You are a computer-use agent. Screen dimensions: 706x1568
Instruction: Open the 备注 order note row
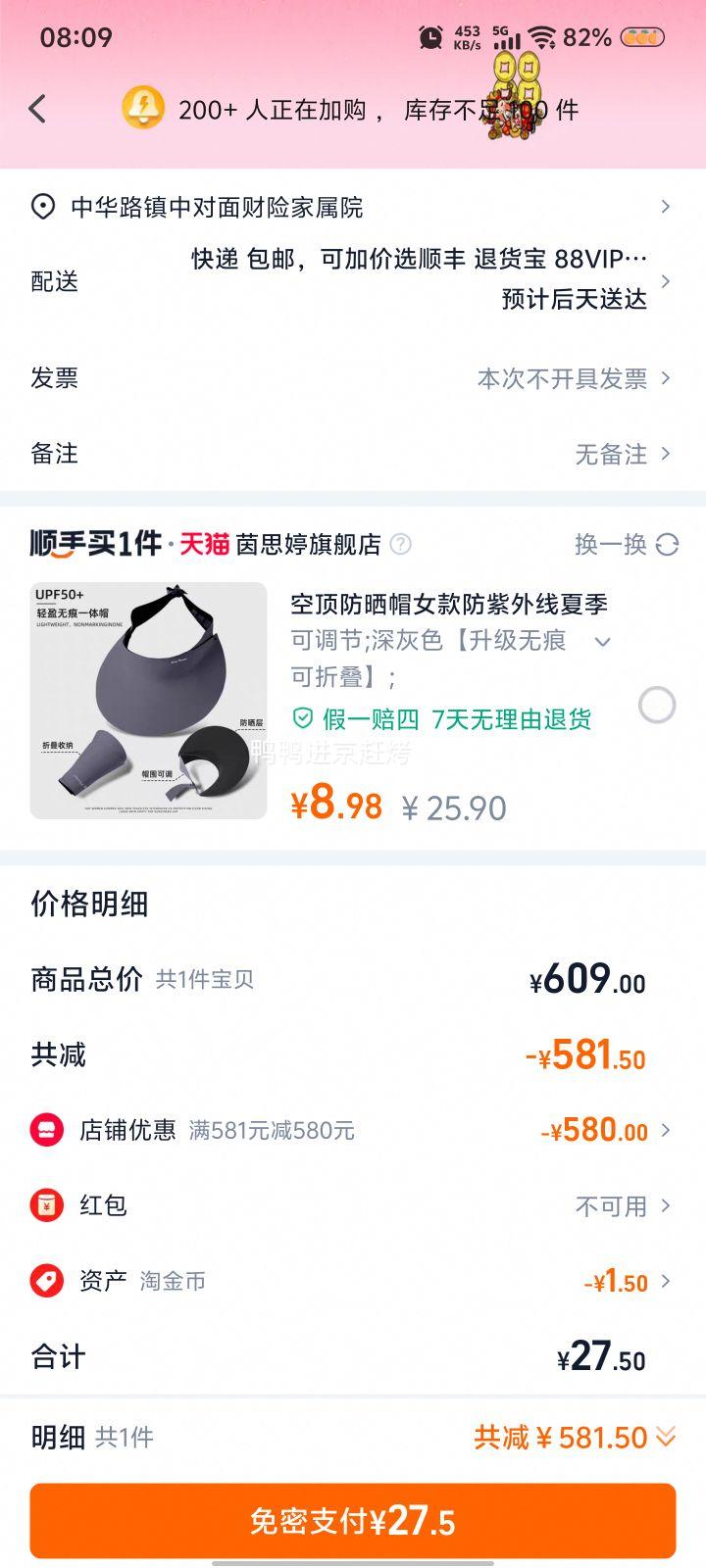click(353, 454)
